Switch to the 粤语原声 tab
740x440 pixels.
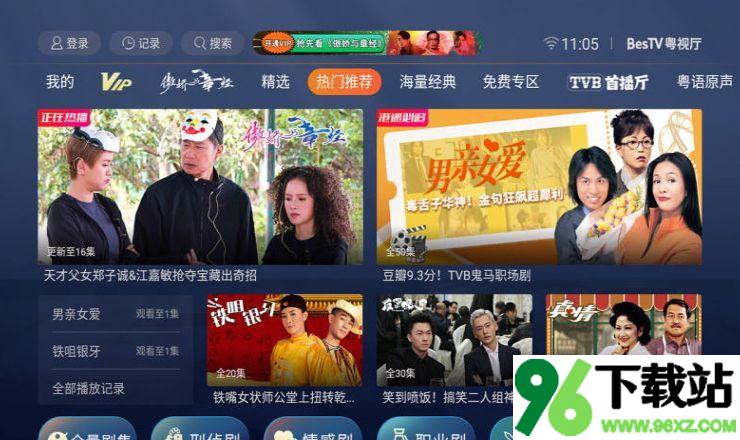(x=704, y=82)
